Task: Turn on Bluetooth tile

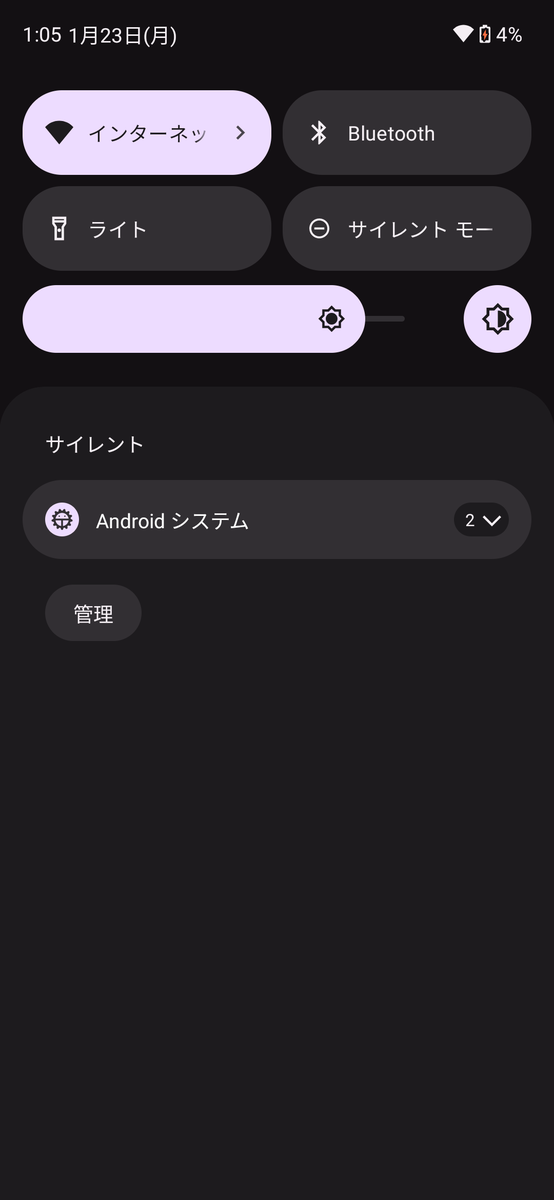Action: (x=407, y=133)
